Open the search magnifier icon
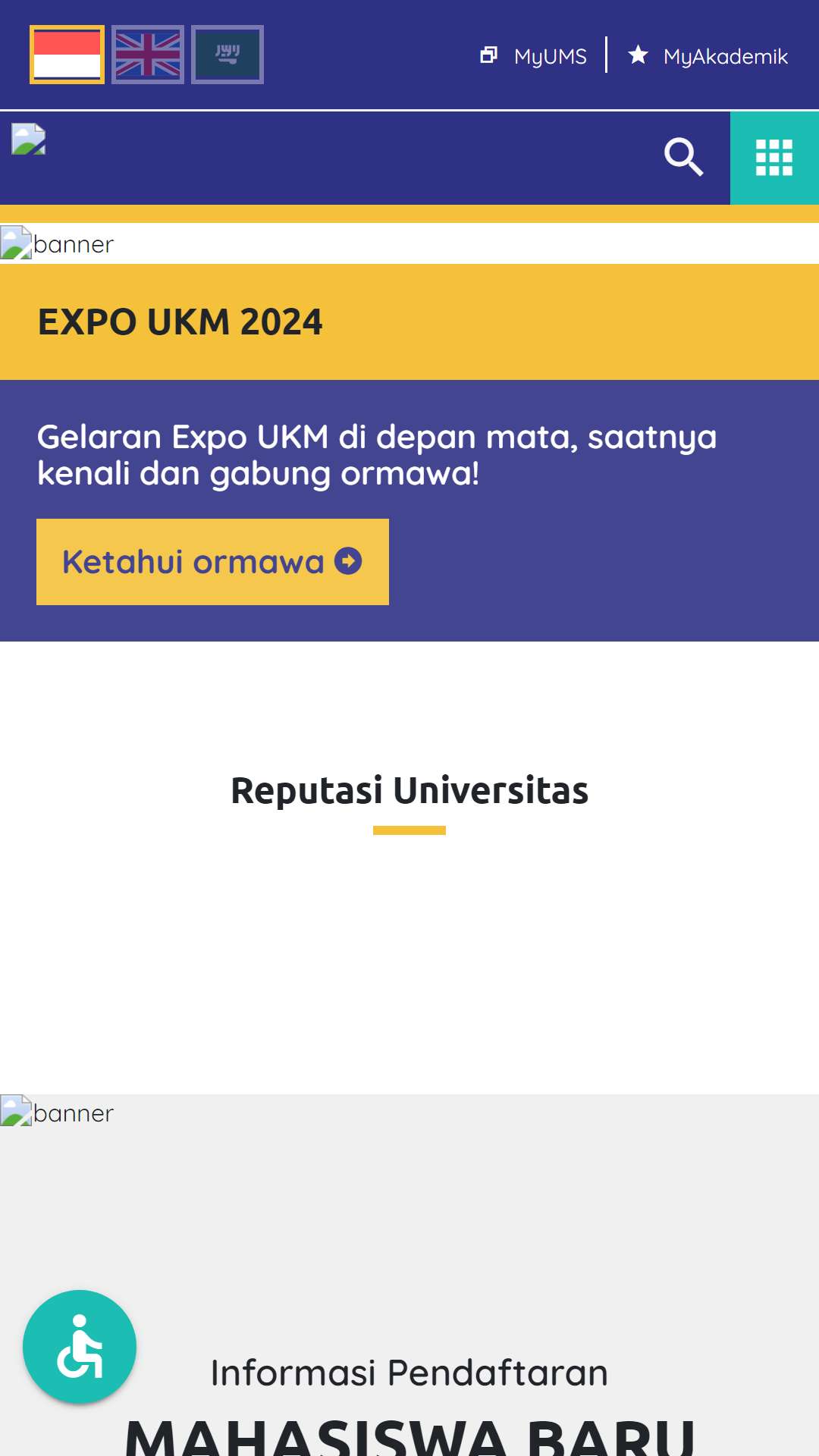 pyautogui.click(x=684, y=157)
